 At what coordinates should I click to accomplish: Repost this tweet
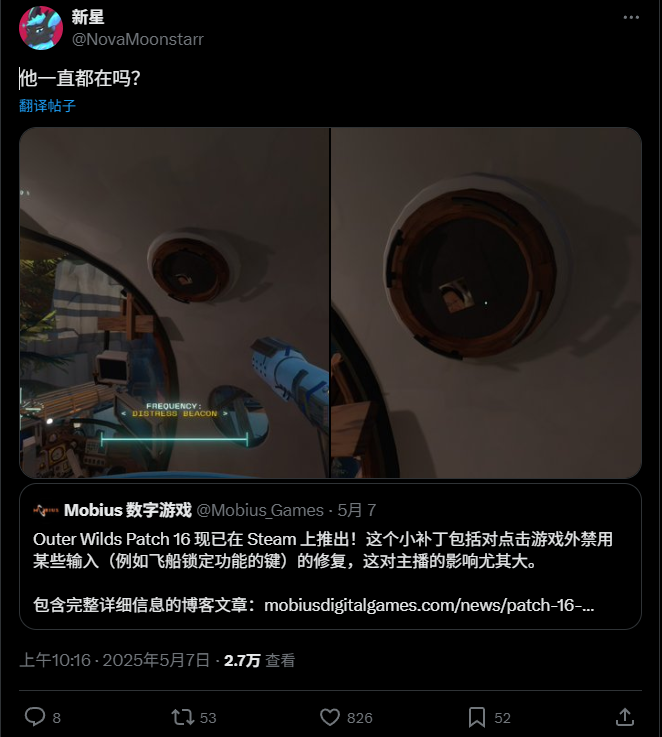click(x=183, y=717)
